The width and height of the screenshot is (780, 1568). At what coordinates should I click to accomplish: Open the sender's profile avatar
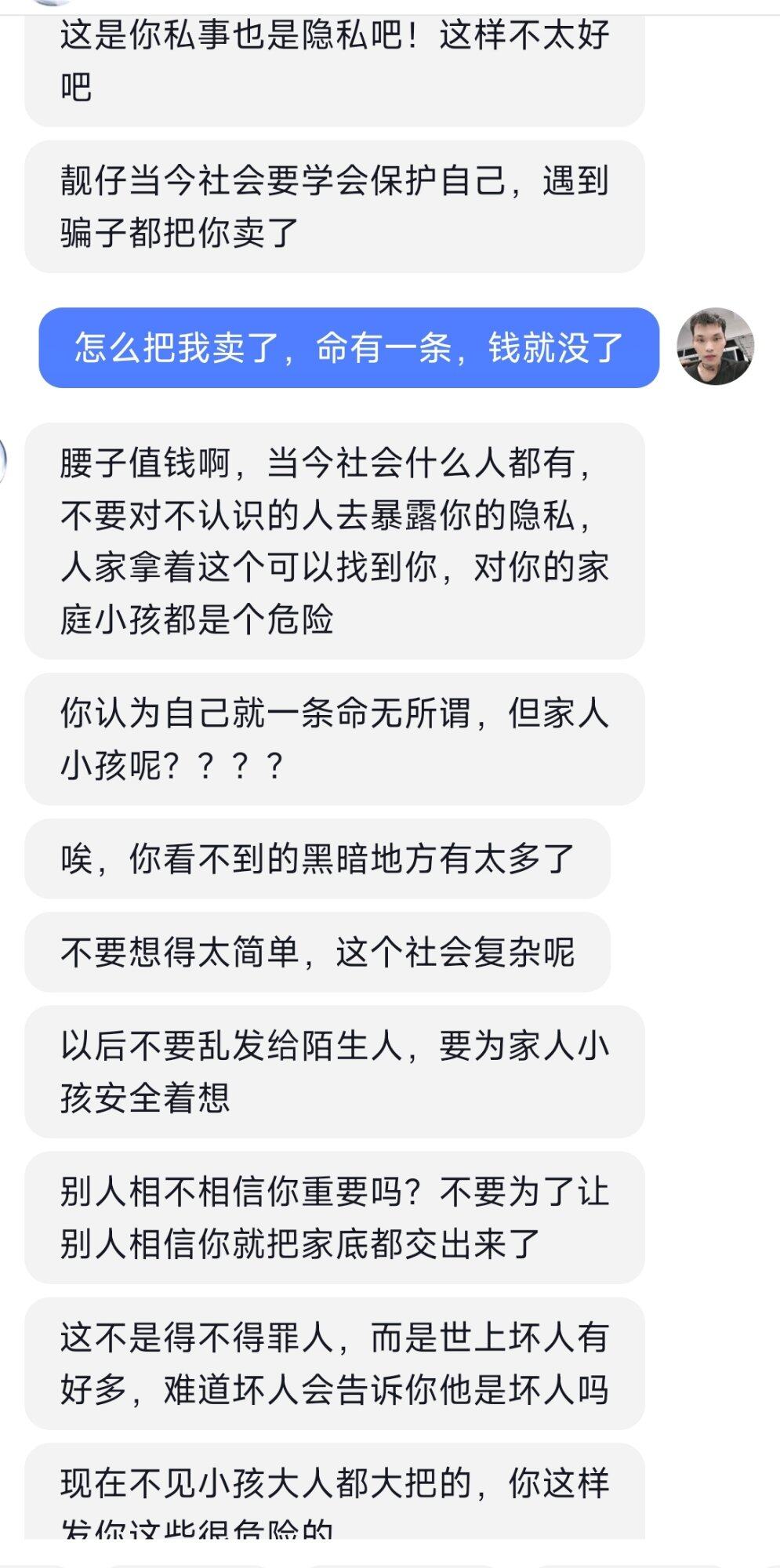point(715,347)
